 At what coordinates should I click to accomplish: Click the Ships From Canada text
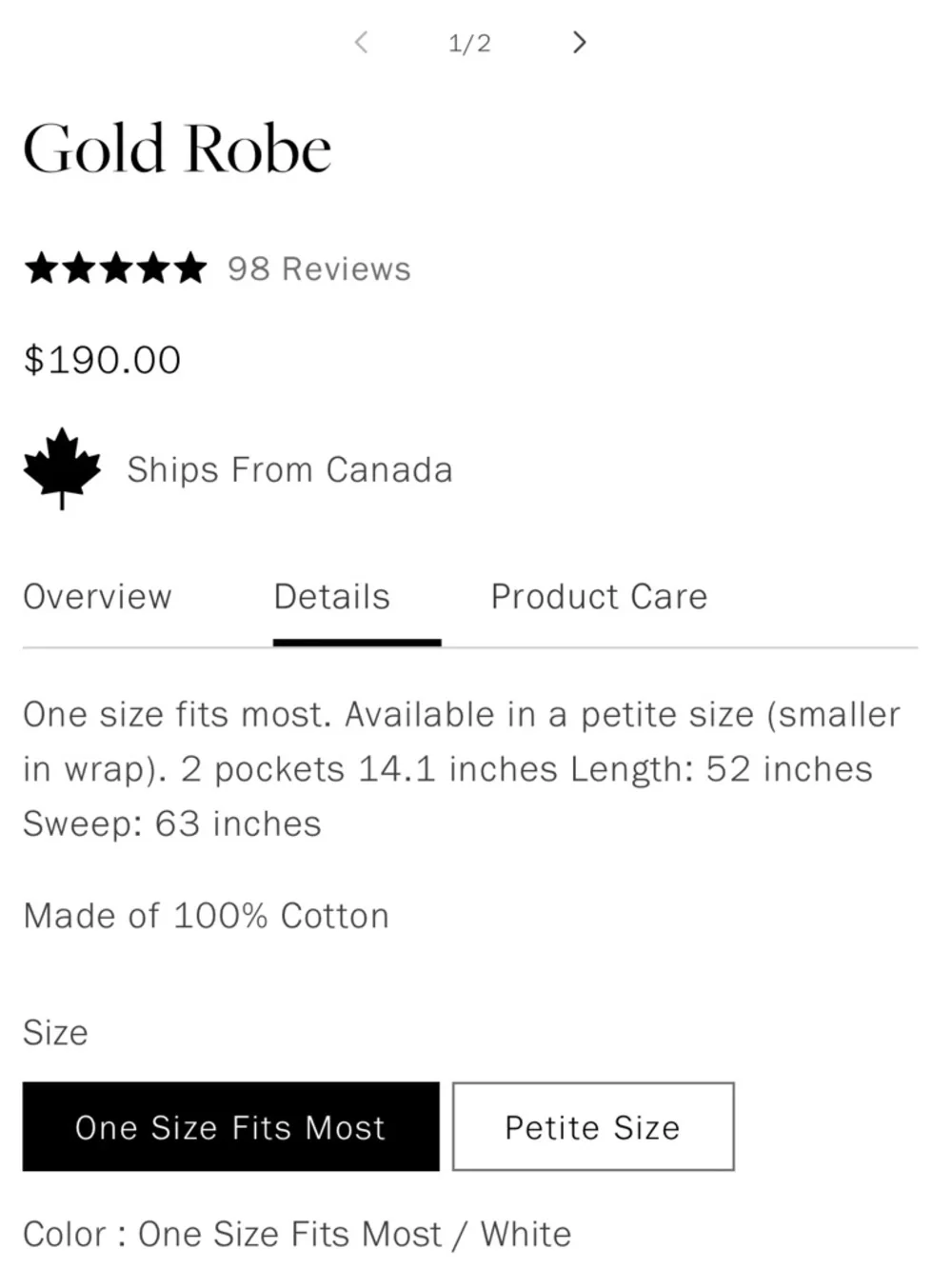pyautogui.click(x=289, y=468)
